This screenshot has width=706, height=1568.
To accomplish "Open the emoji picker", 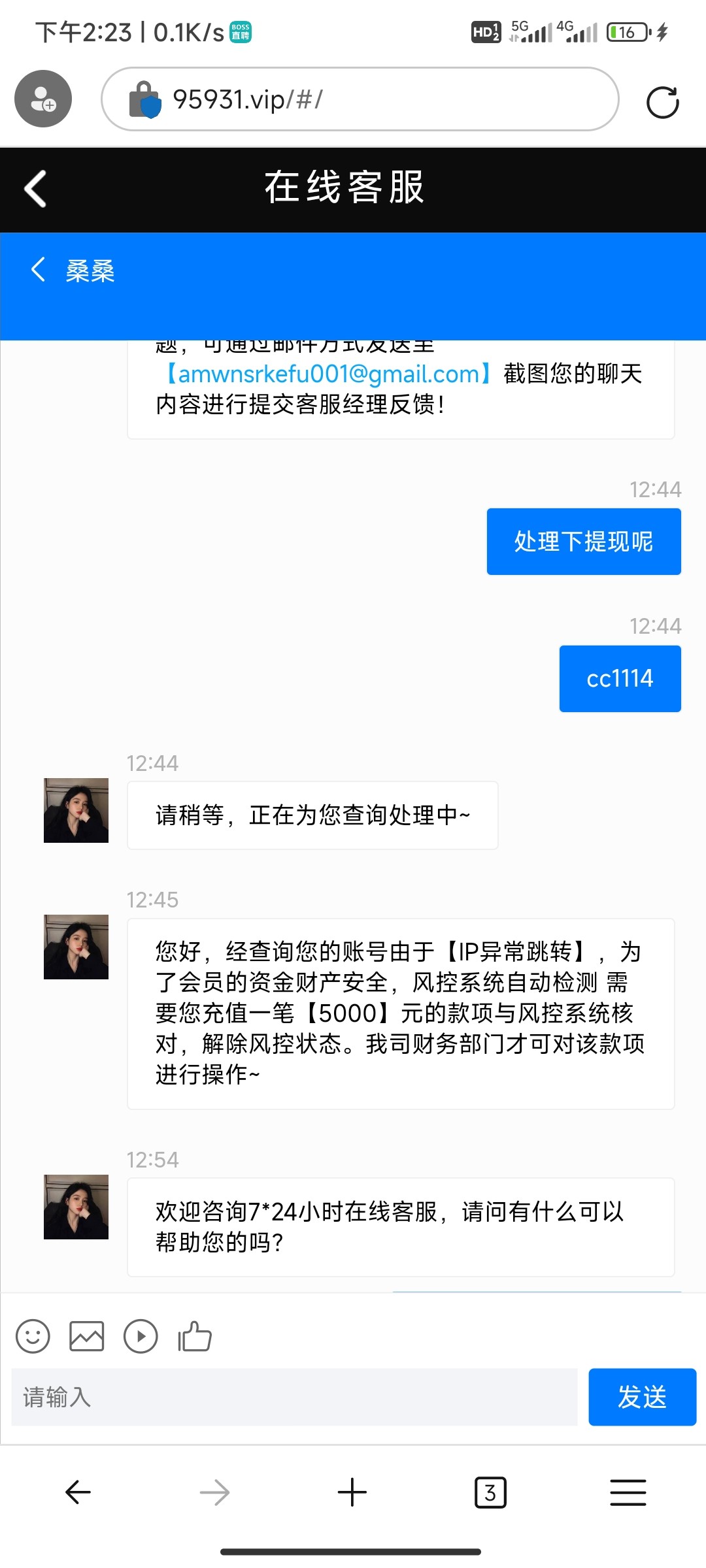I will pos(33,1336).
